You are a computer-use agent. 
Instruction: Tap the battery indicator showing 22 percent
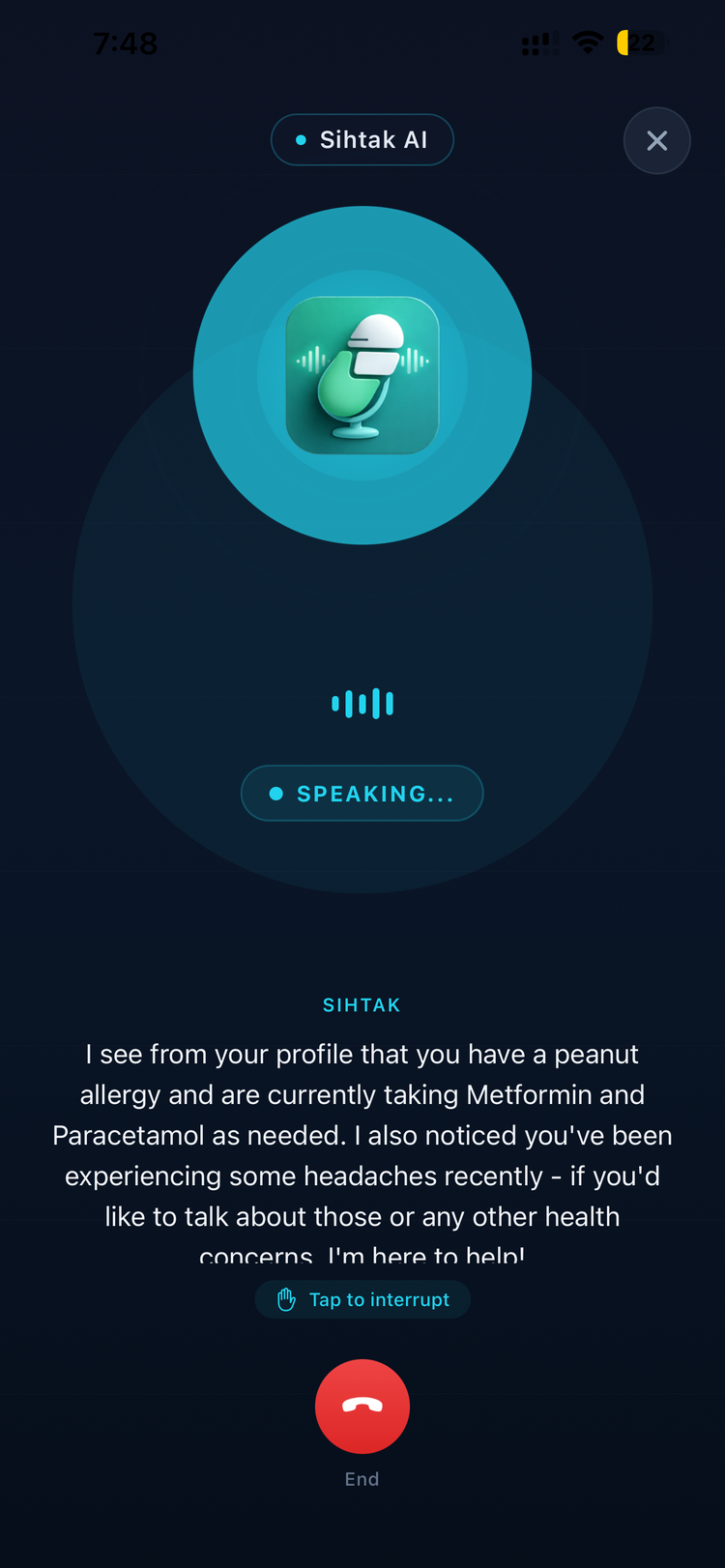pyautogui.click(x=638, y=43)
